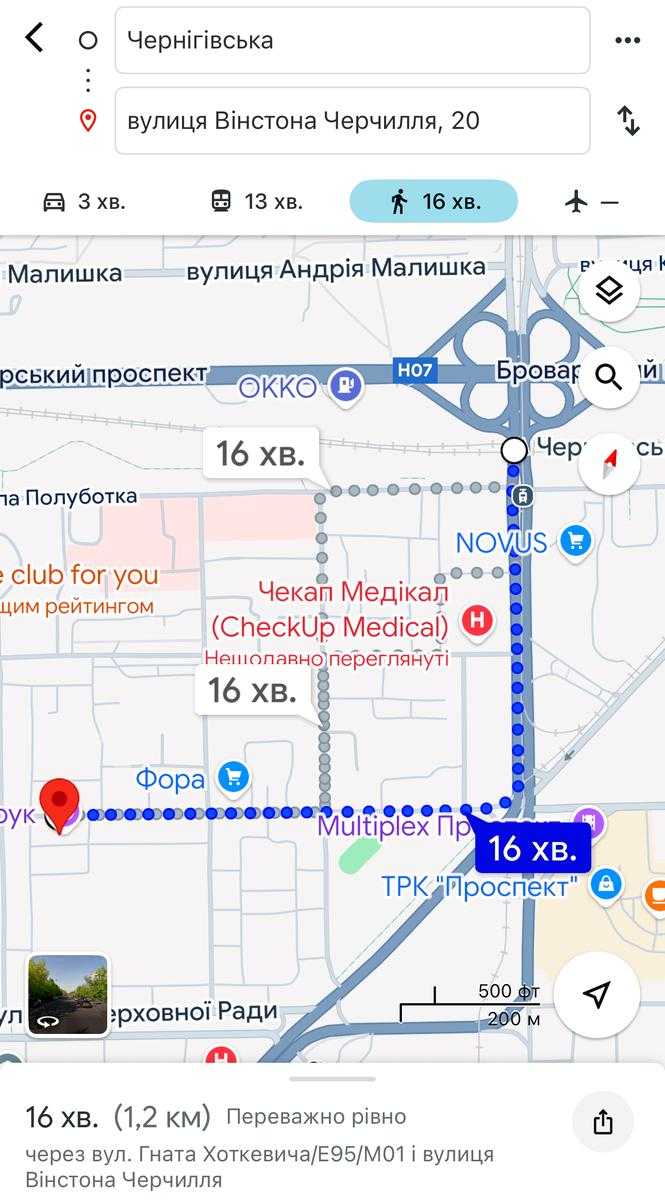Search along the route

click(609, 377)
